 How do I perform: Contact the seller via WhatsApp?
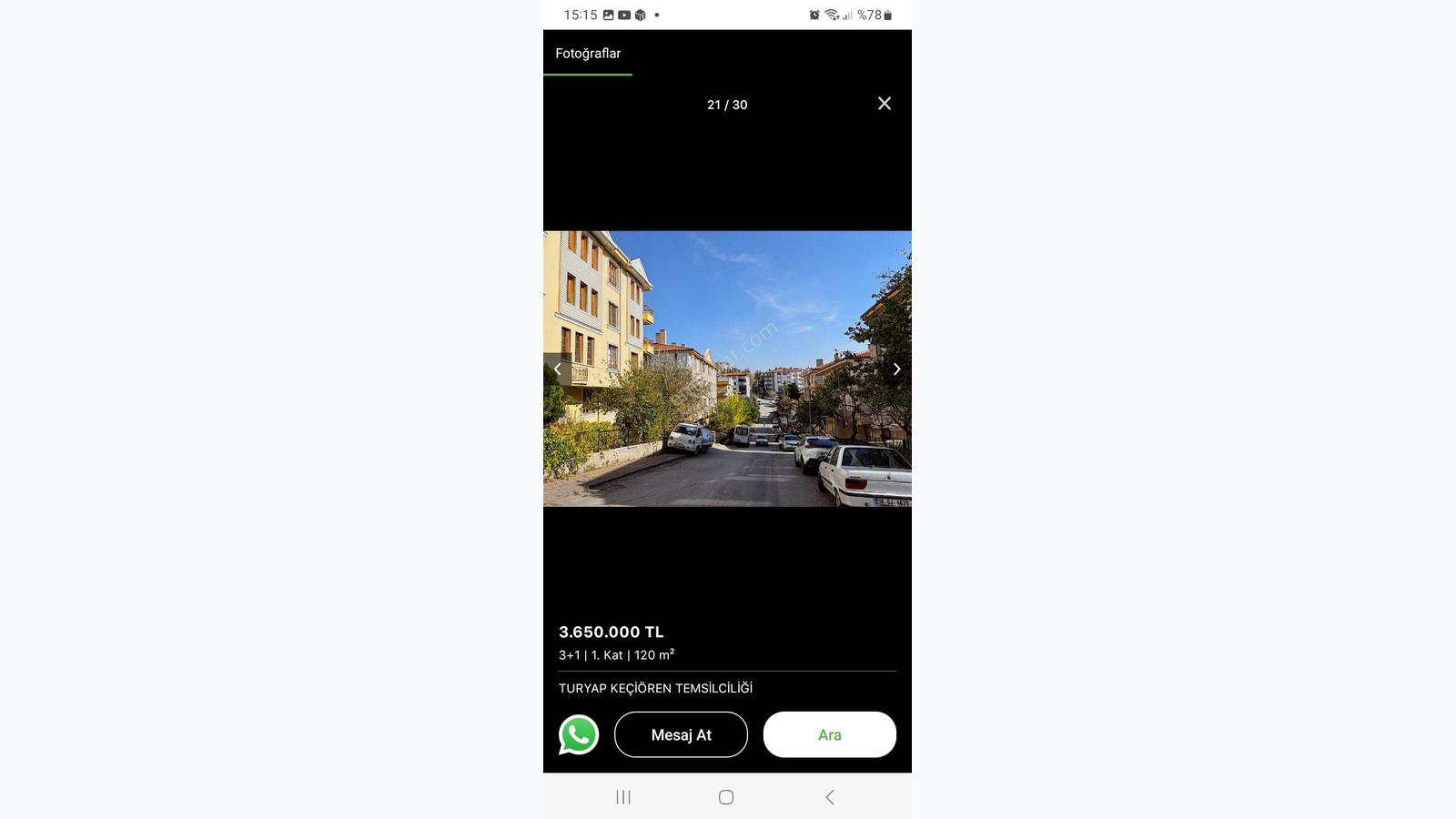[x=579, y=734]
